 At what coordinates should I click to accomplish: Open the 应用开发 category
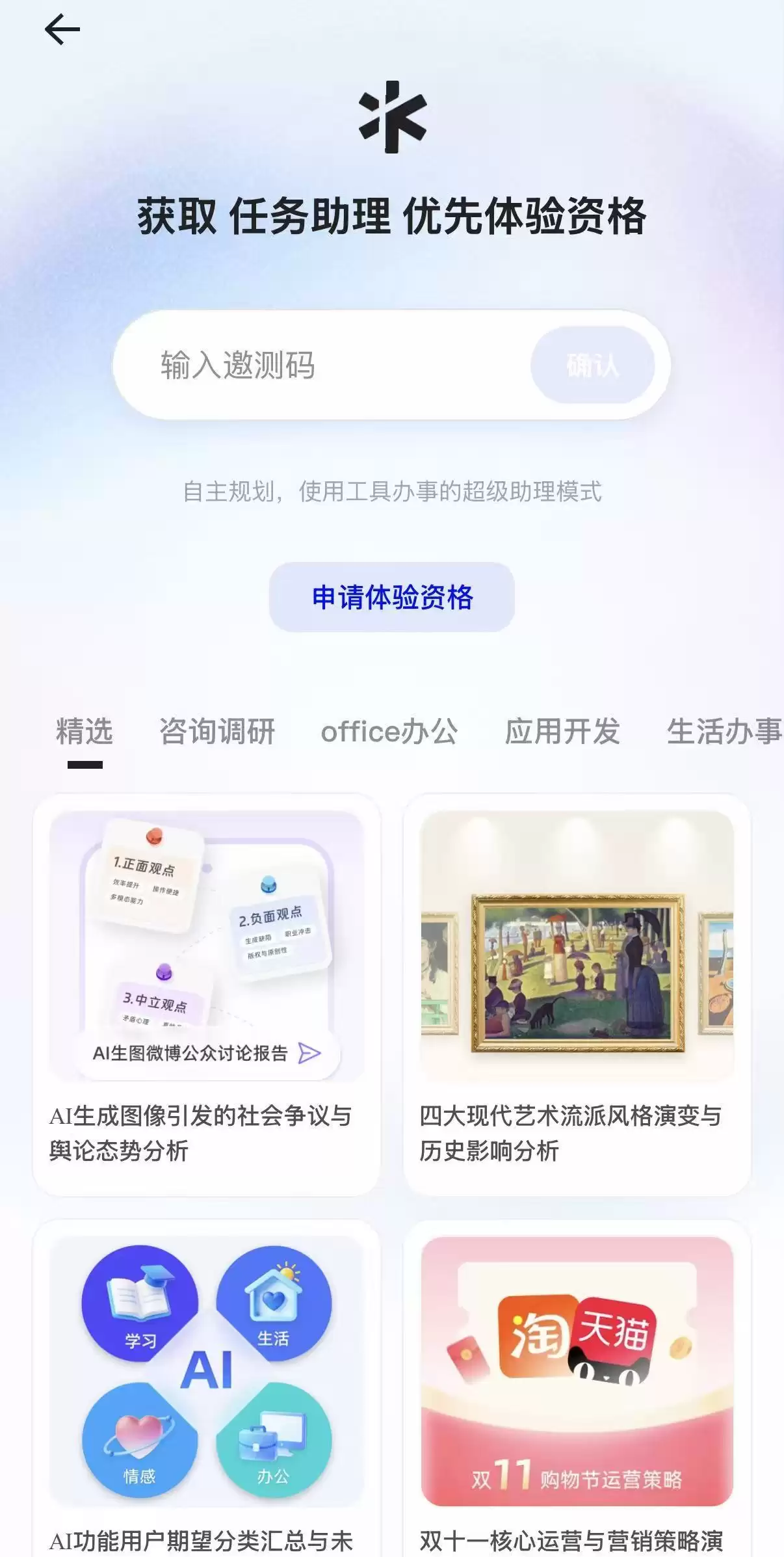pos(563,733)
